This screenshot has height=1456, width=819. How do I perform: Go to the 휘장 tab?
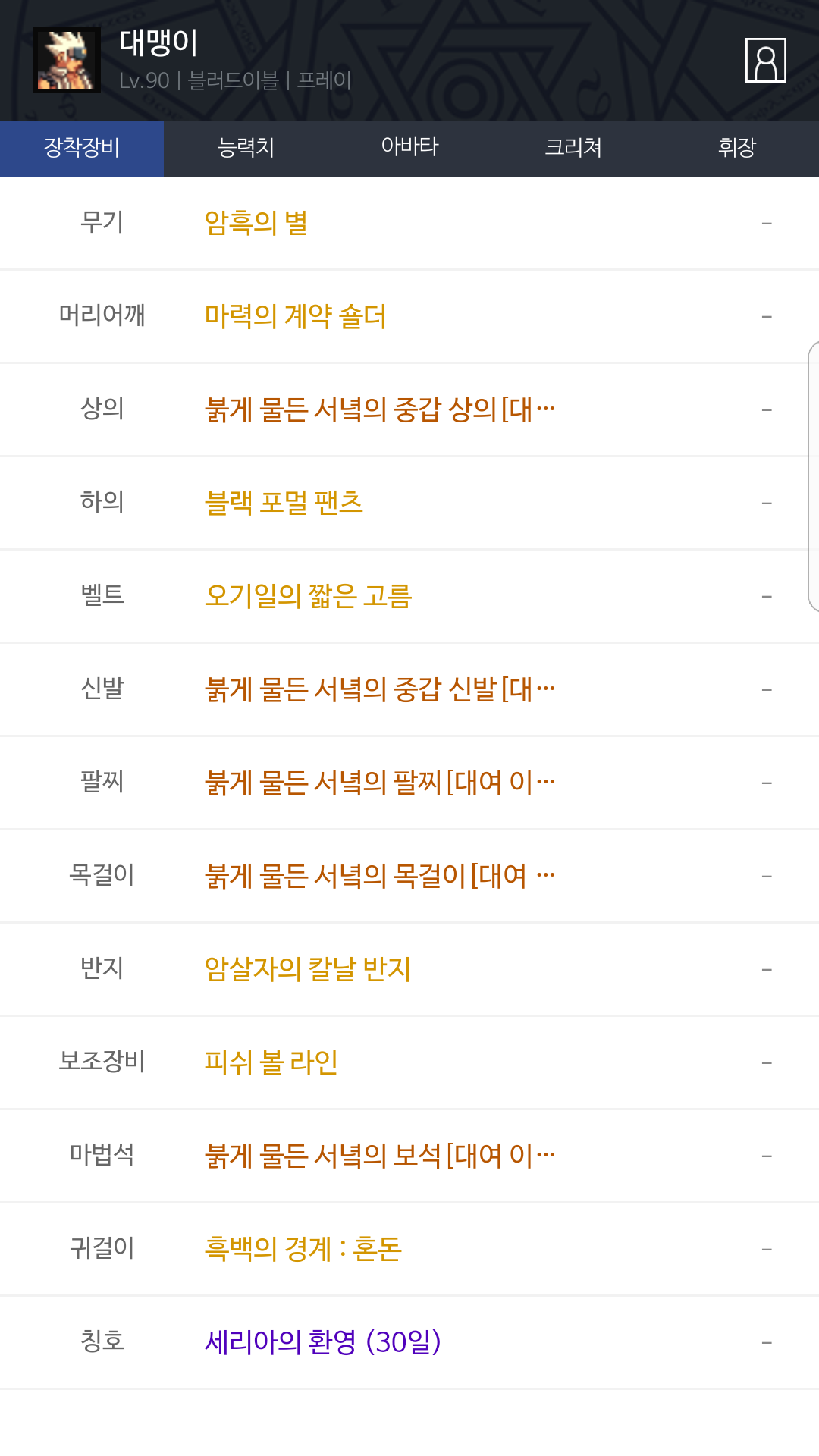tap(737, 148)
